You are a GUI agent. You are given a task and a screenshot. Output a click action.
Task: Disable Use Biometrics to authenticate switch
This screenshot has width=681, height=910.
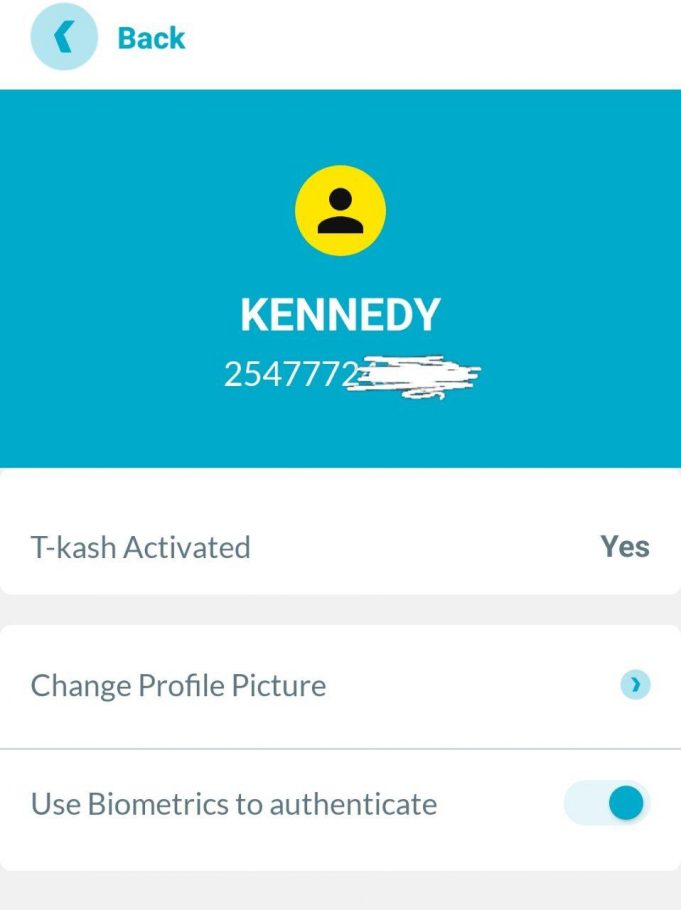[608, 803]
